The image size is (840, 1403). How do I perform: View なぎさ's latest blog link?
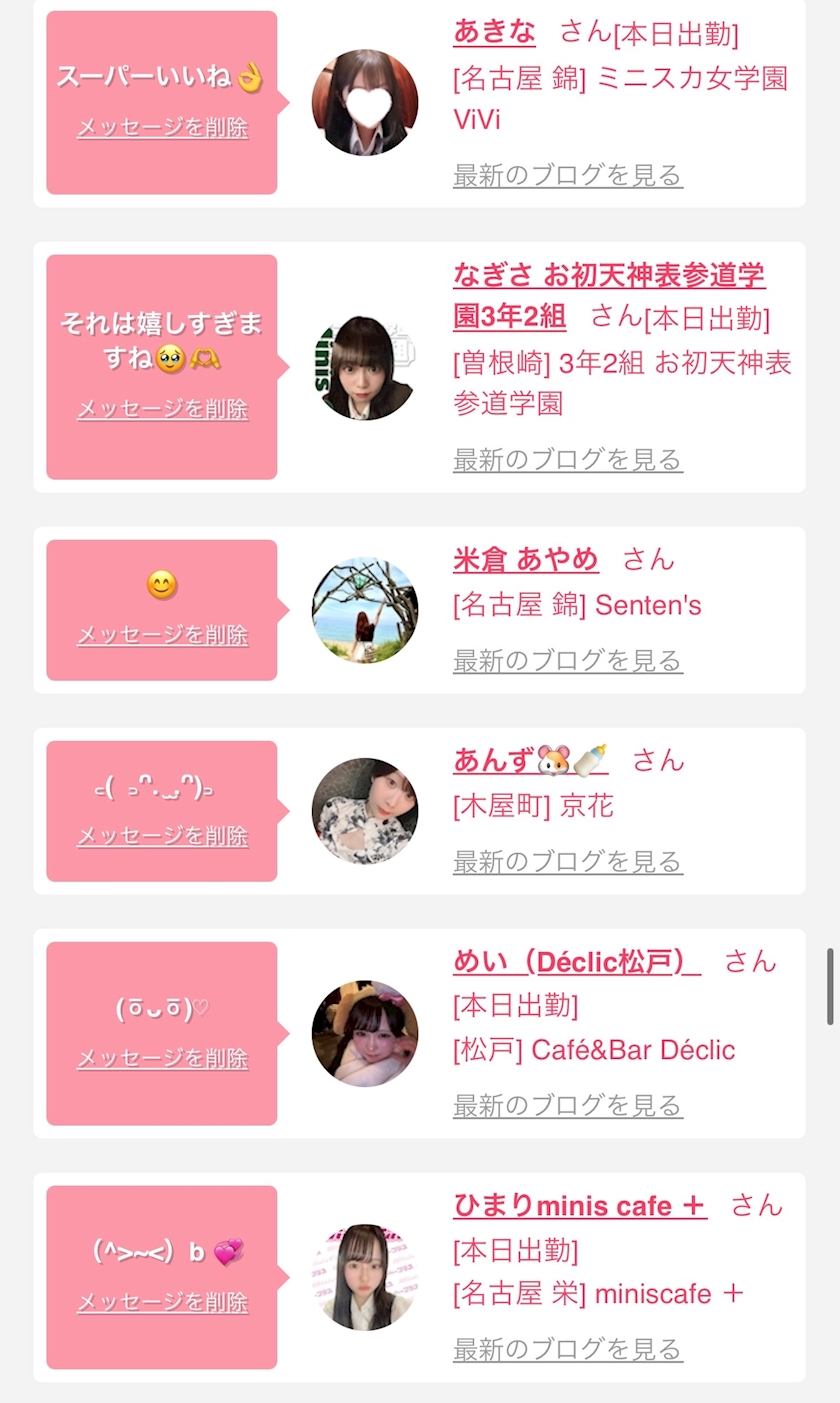tap(568, 460)
